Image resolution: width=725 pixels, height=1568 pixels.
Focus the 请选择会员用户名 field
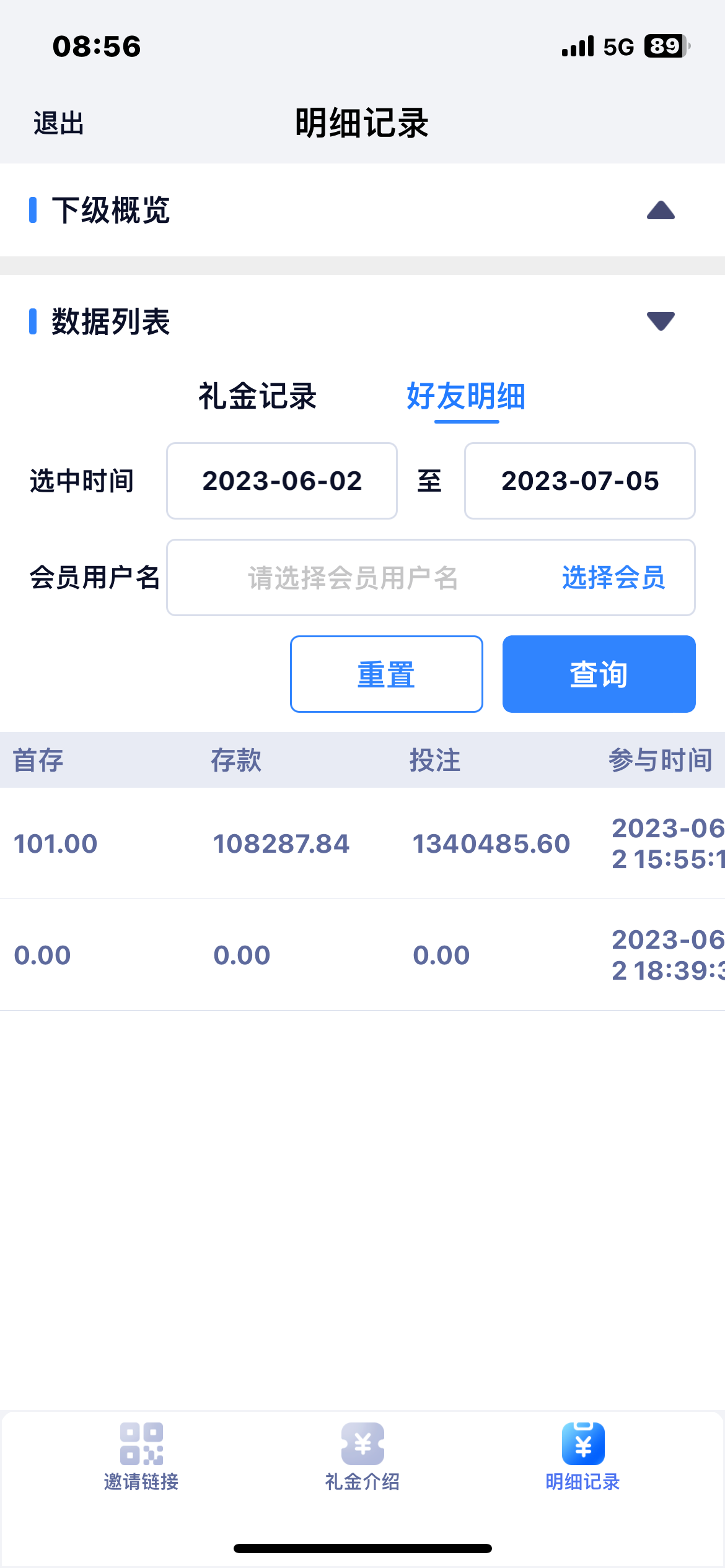[353, 578]
